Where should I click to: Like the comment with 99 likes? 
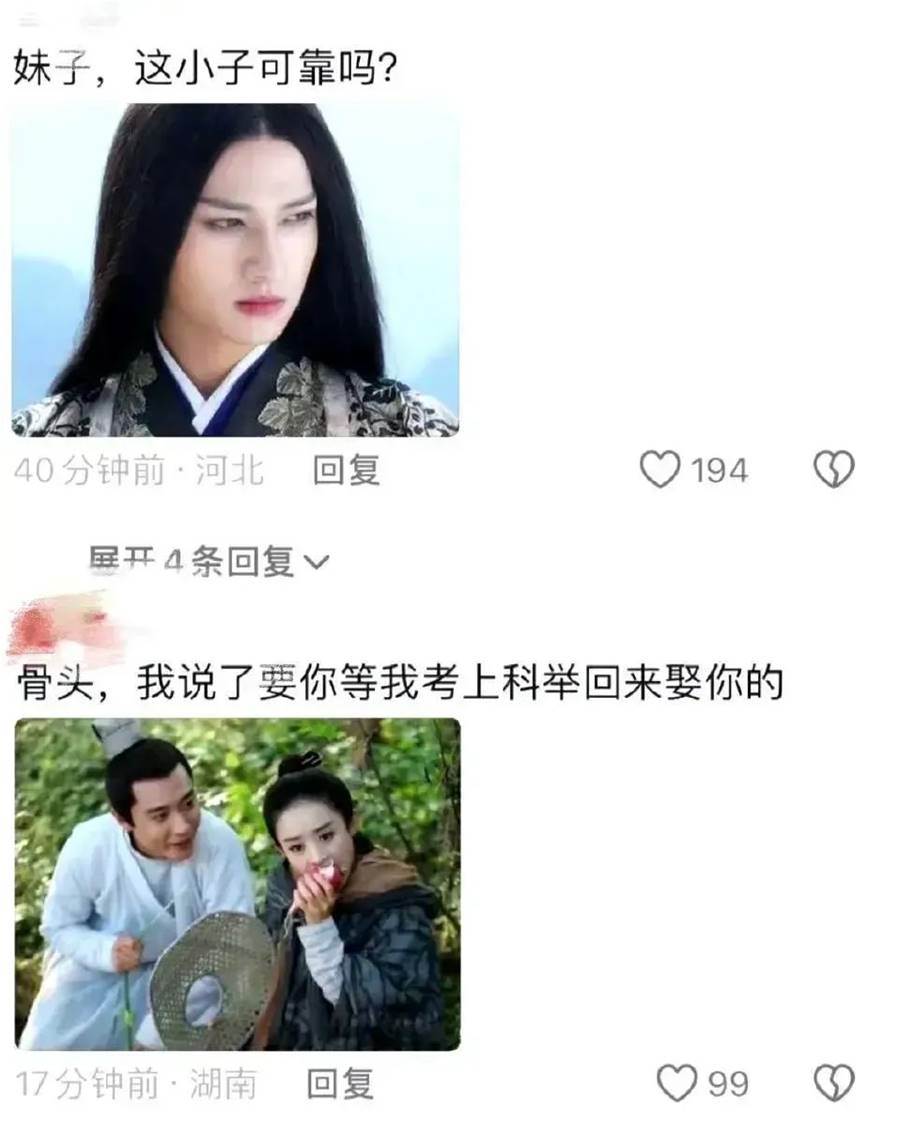pos(677,1083)
